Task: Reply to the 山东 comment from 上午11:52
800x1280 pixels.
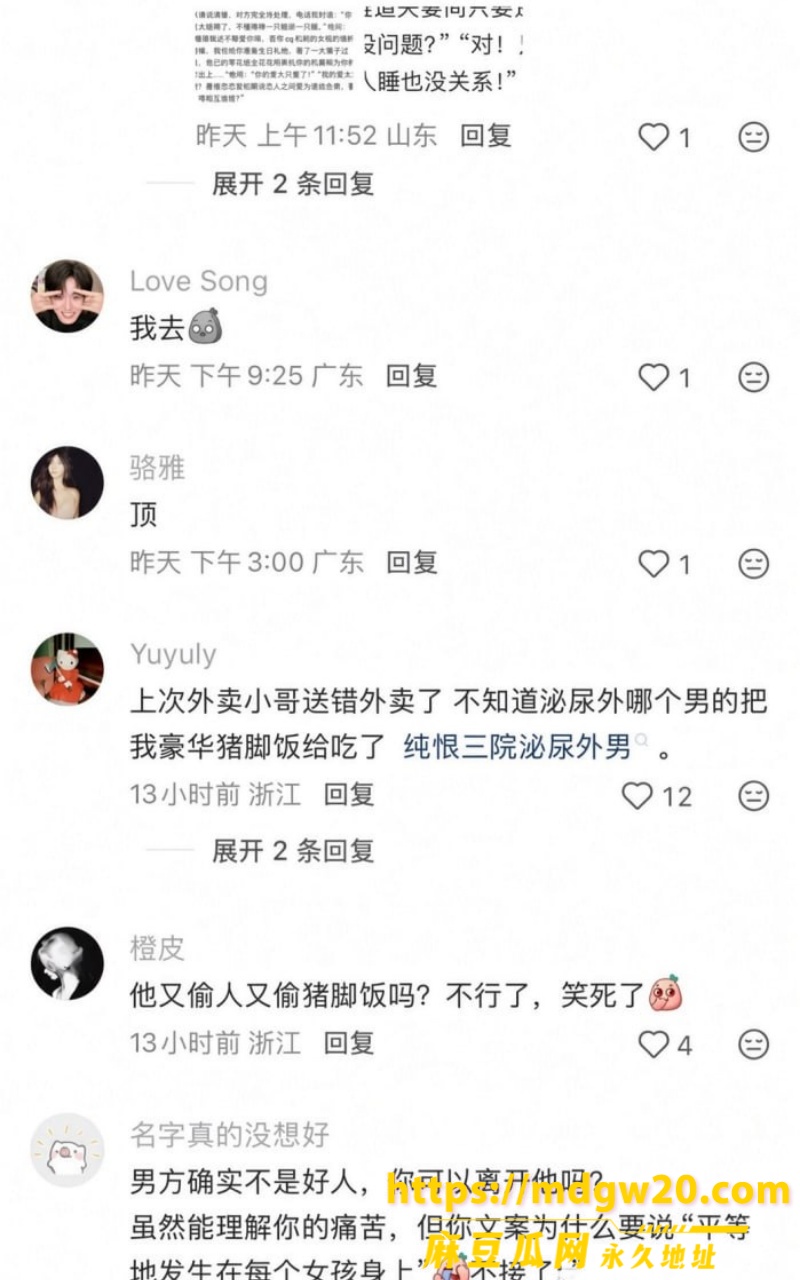Action: [486, 136]
